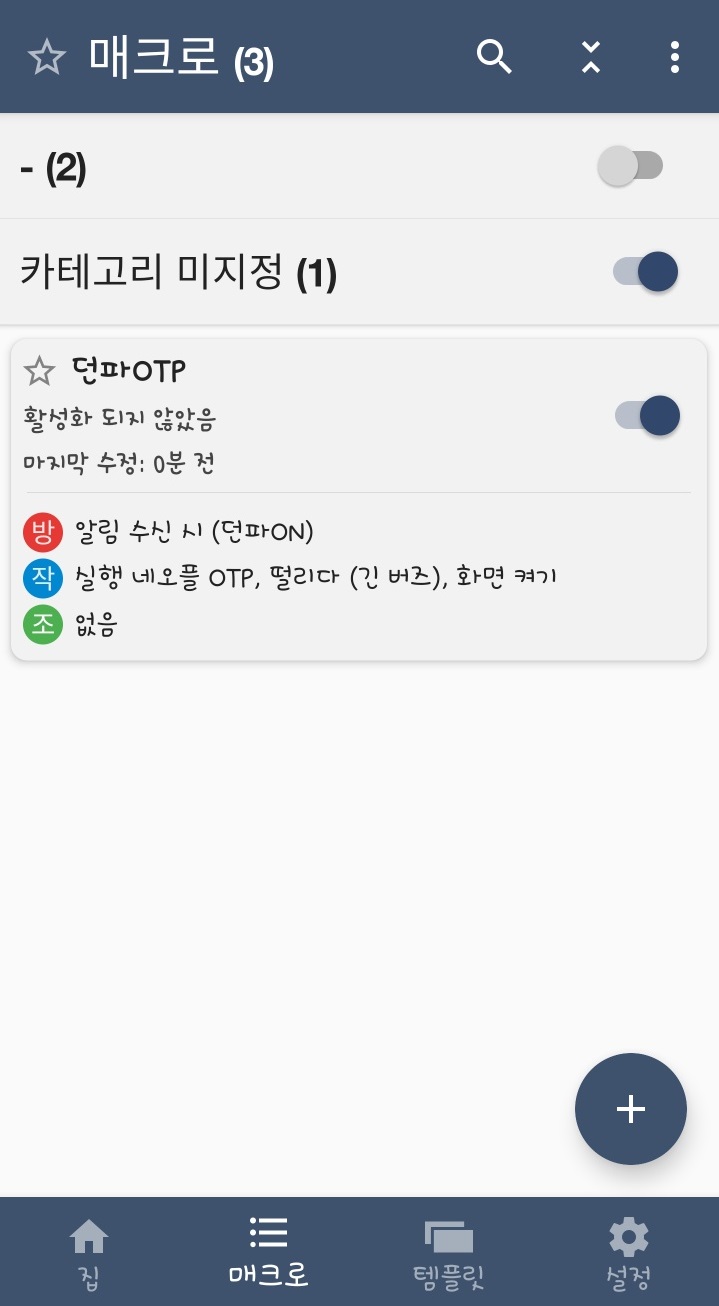Screen dimensions: 719x1306
Task: Enable the "- (2)" category switch
Action: [x=631, y=166]
